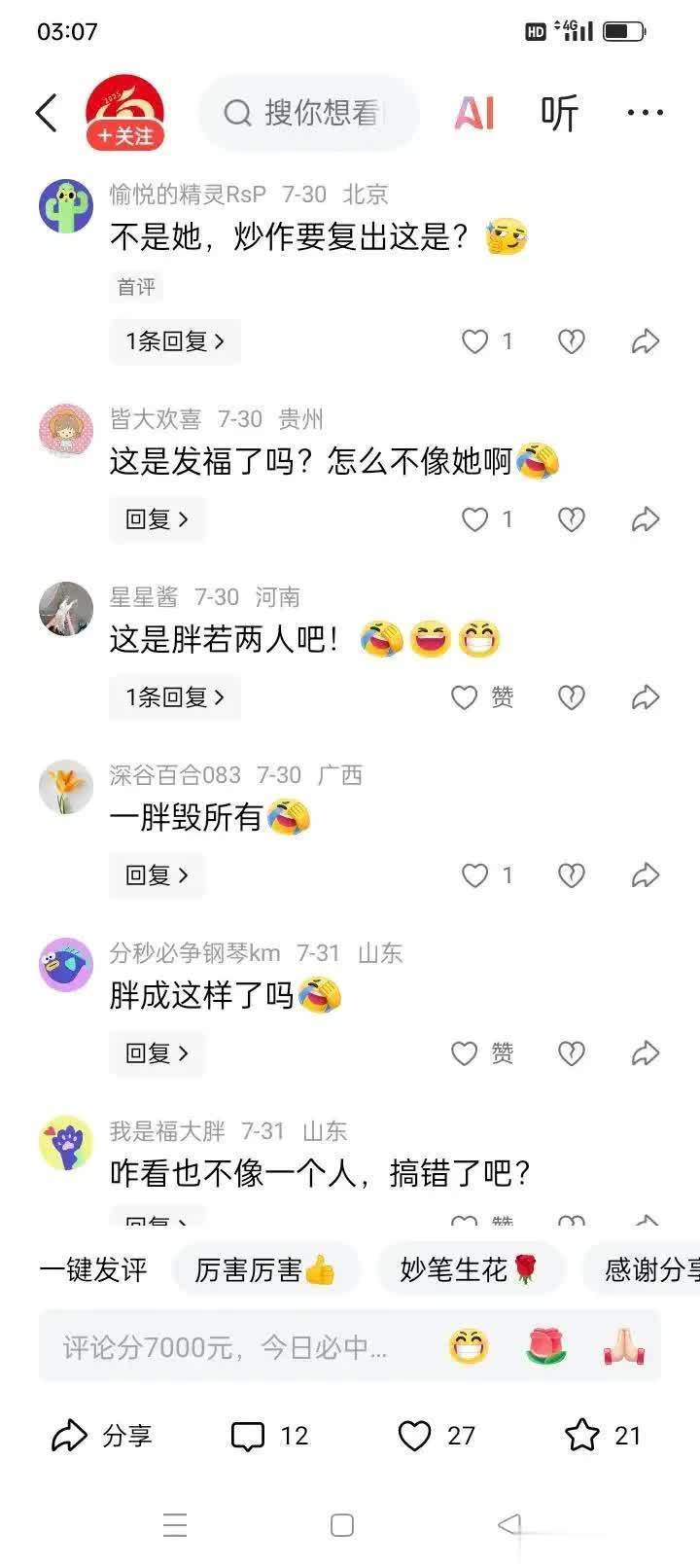Expand 1条回复 under 星星酱's comment
Viewport: 700px width, 1568px height.
(x=174, y=697)
